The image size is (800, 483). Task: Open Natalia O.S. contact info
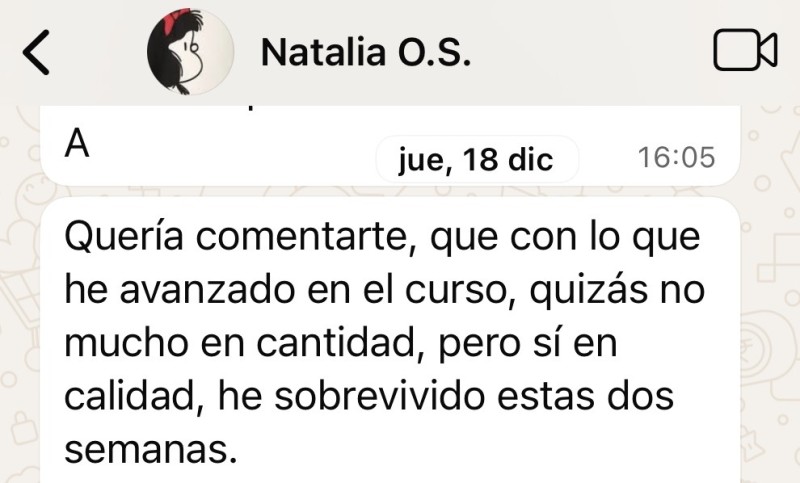(365, 53)
